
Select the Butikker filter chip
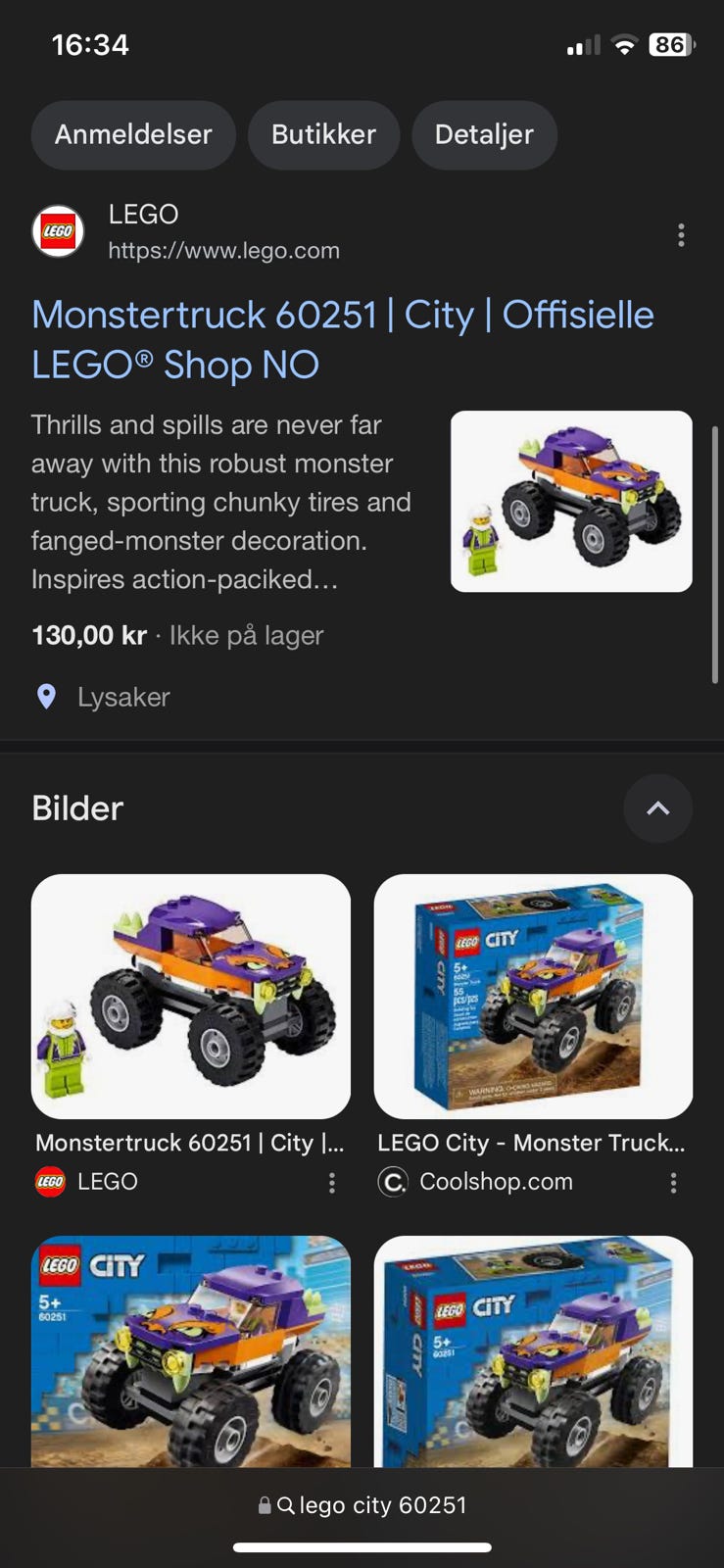[x=323, y=134]
